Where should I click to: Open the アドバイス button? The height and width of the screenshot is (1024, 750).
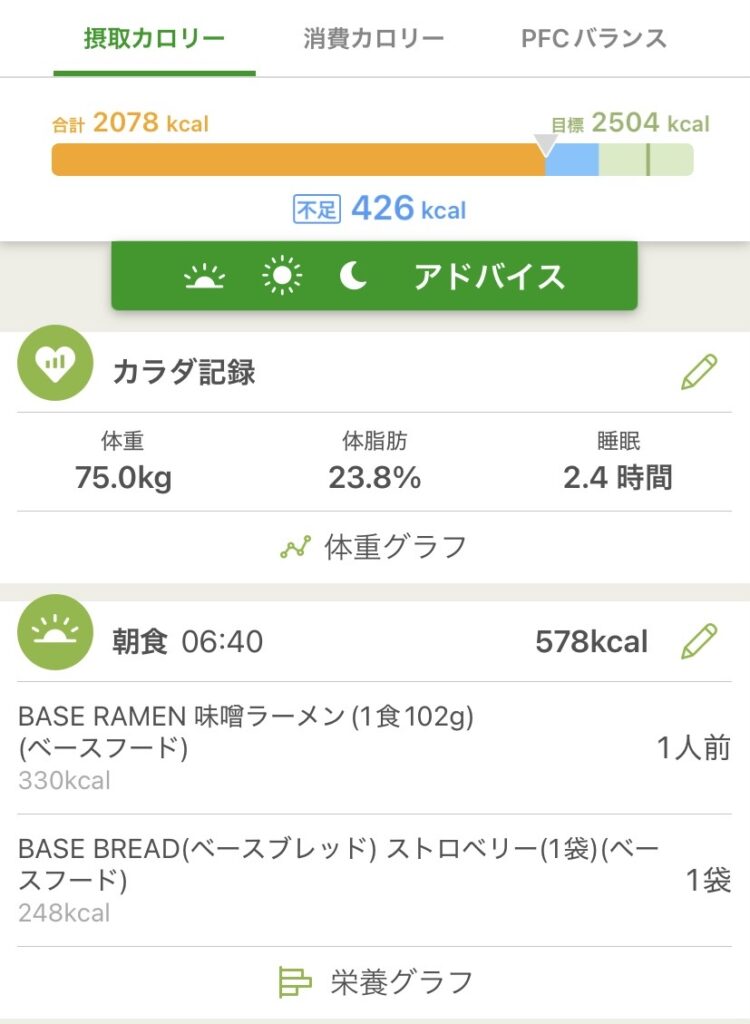(x=374, y=276)
